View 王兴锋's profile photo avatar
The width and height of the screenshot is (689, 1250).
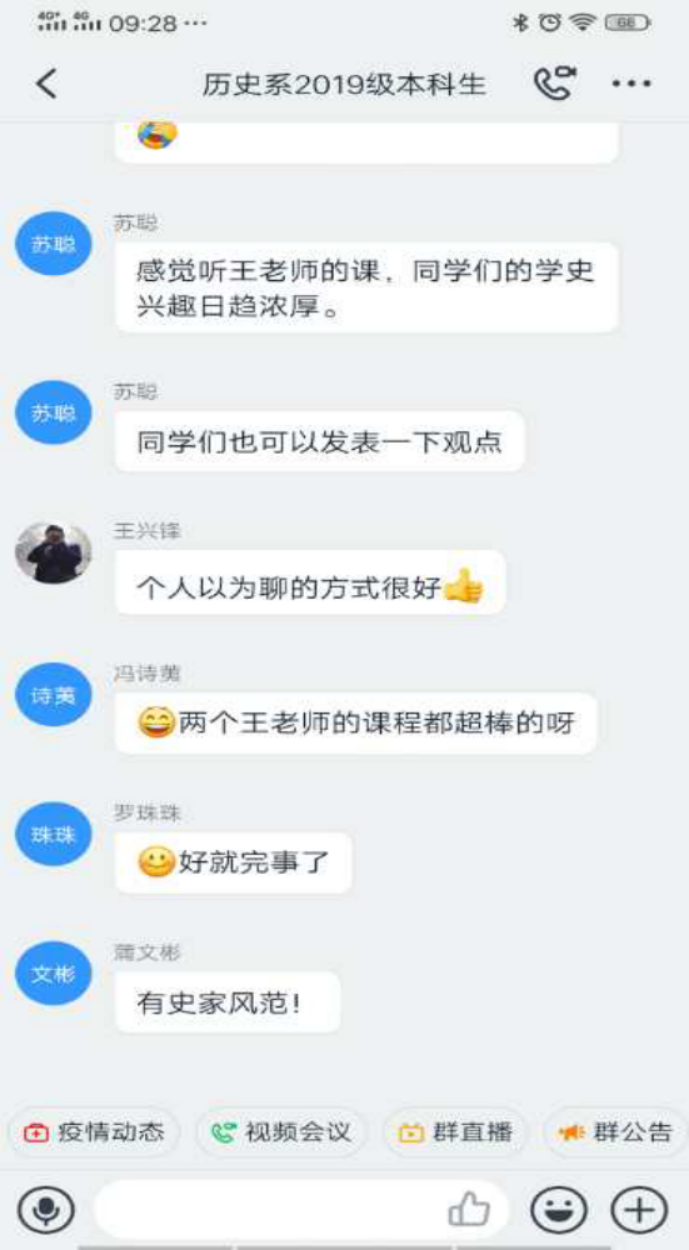[53, 553]
